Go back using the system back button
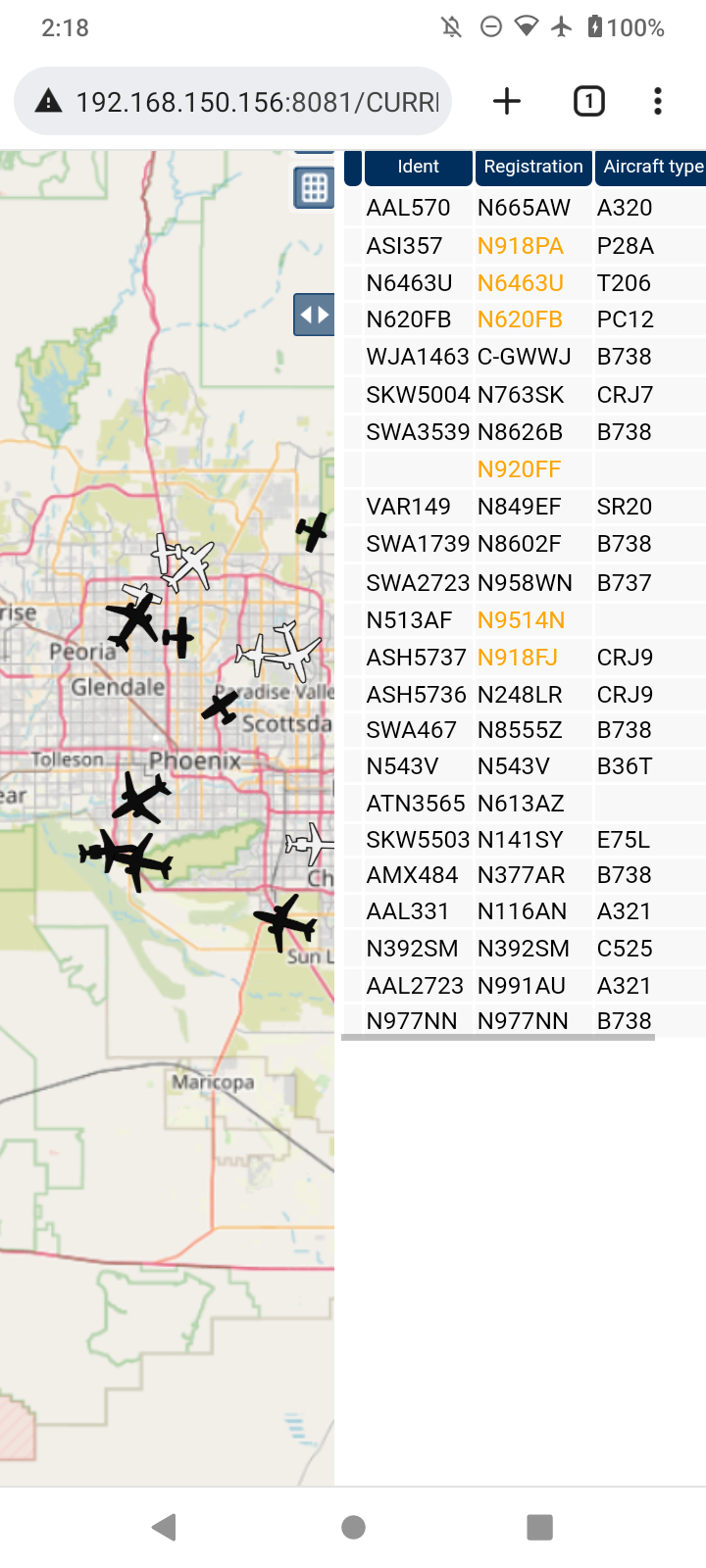 tap(165, 1527)
